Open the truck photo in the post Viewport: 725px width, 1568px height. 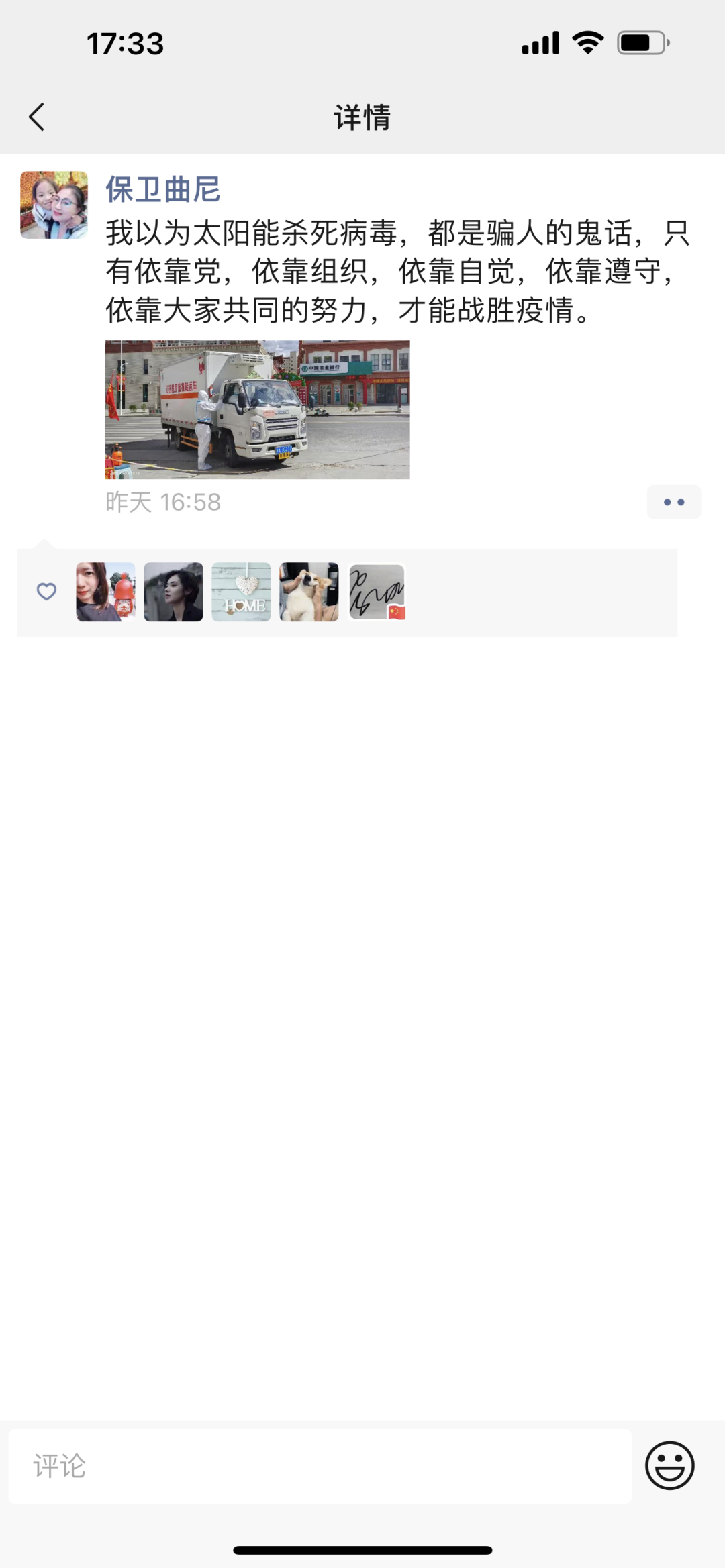(x=257, y=409)
